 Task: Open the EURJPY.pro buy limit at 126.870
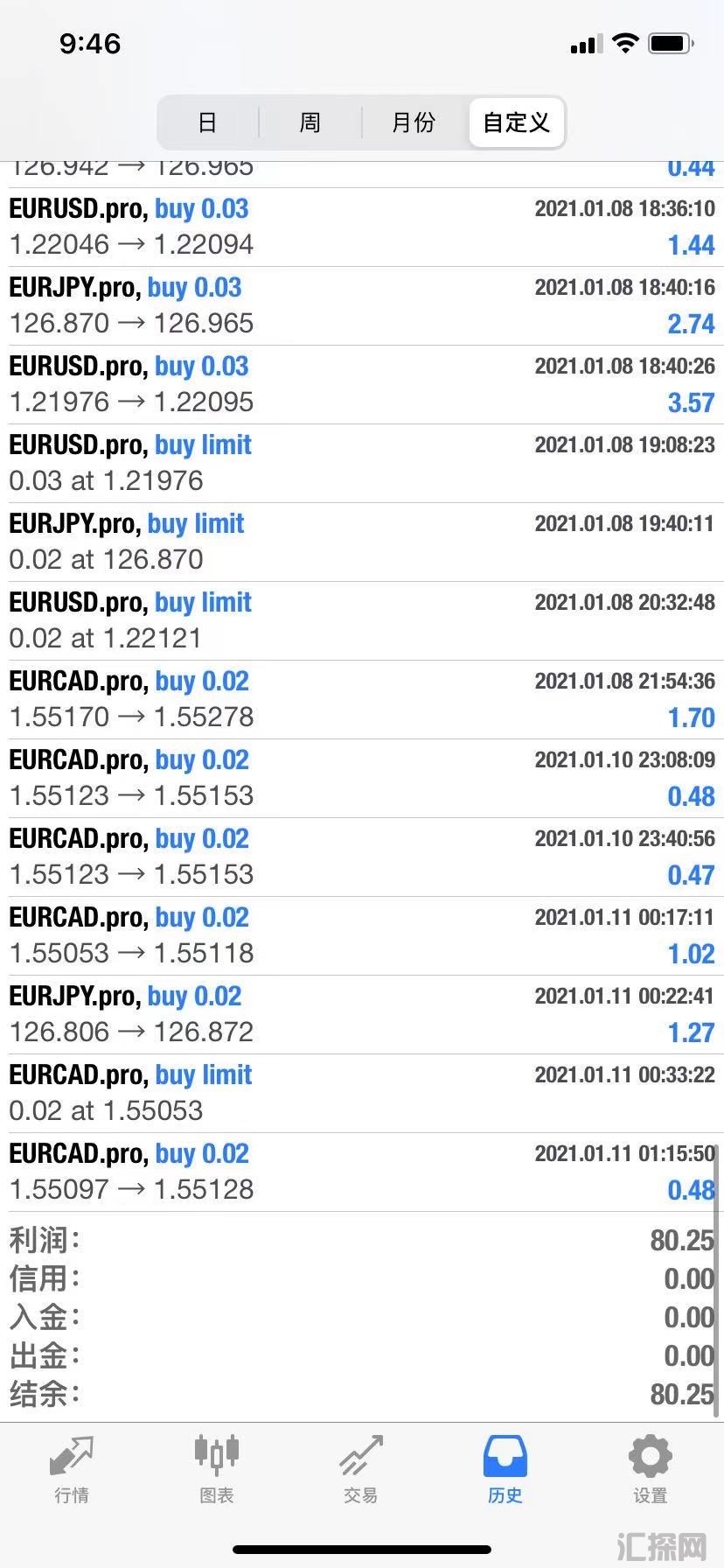pyautogui.click(x=362, y=542)
